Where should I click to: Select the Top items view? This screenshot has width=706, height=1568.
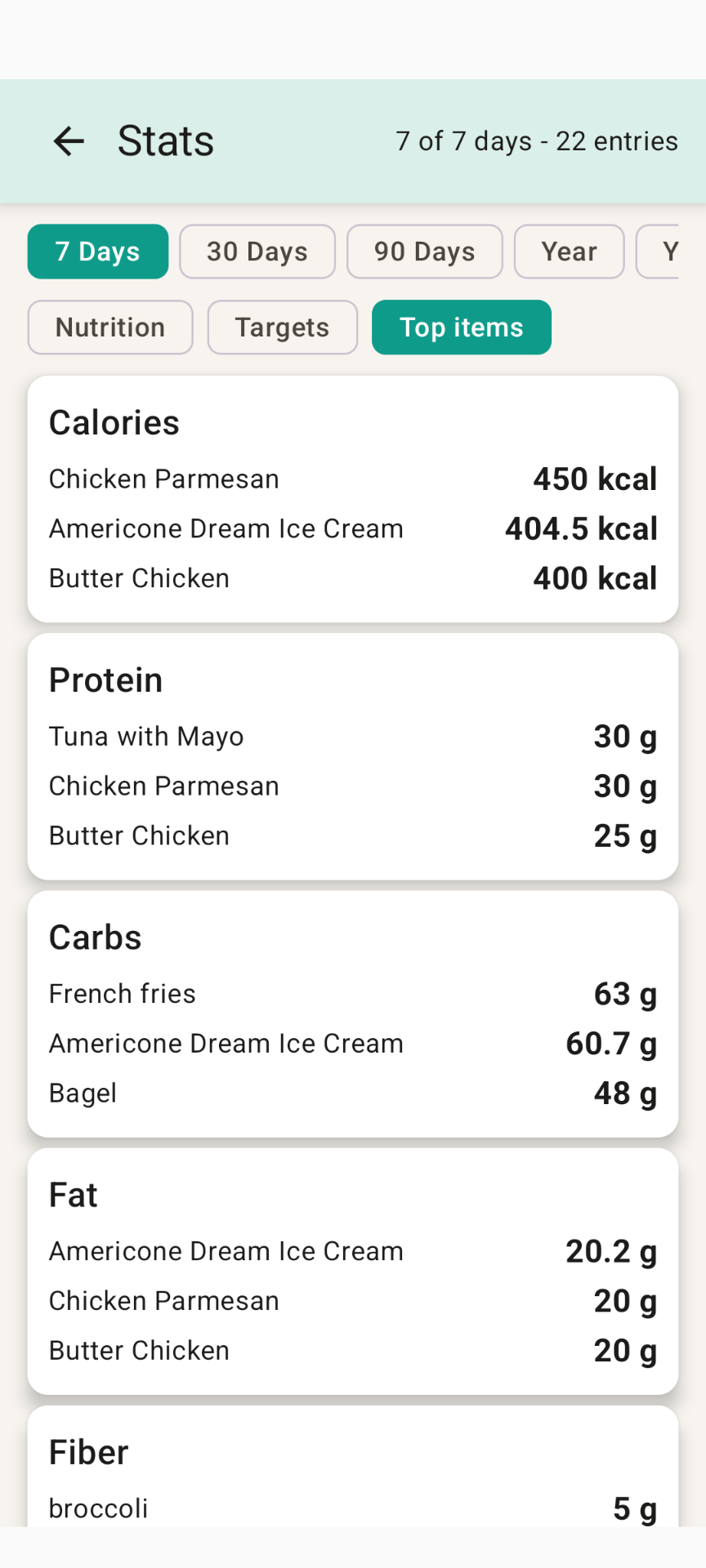pos(461,327)
